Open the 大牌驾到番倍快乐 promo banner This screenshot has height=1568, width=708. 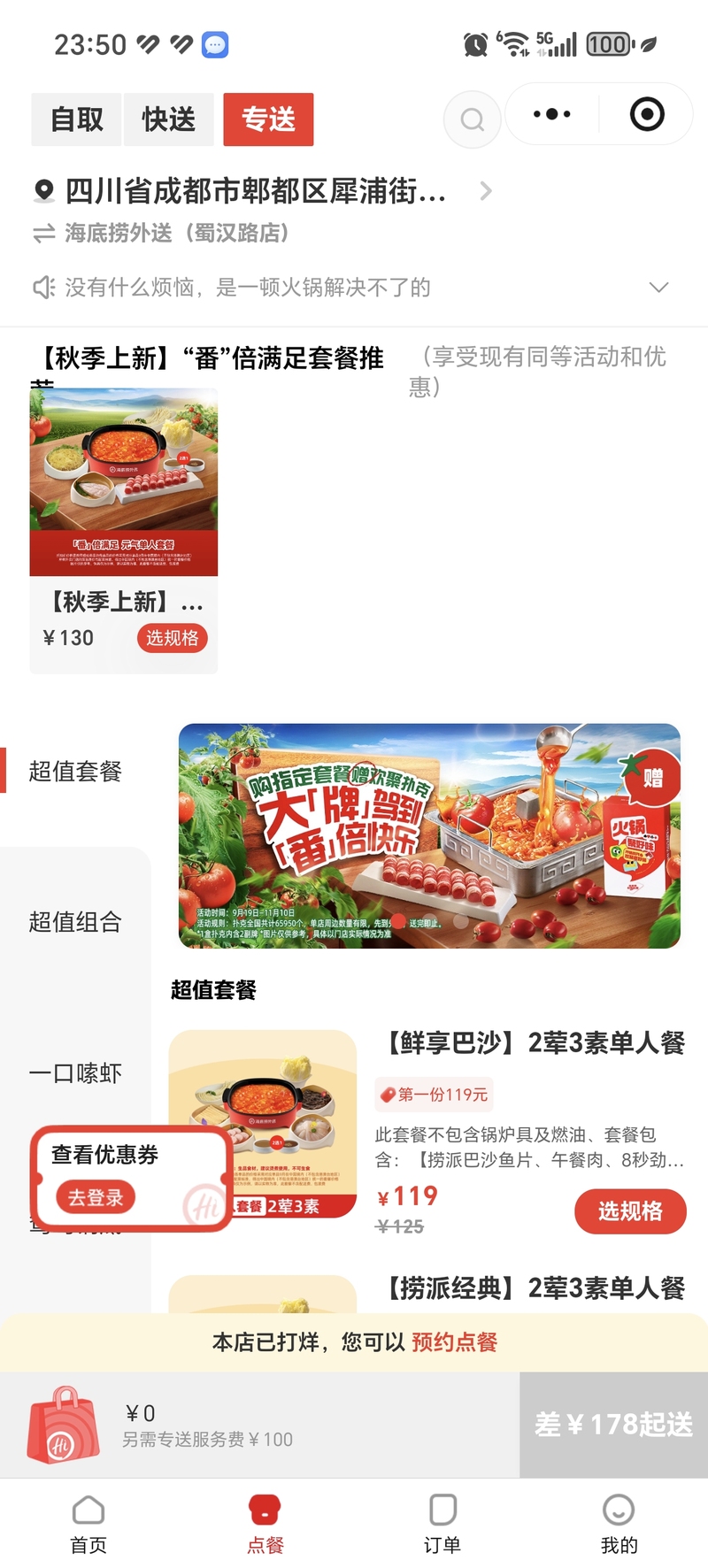coord(429,835)
